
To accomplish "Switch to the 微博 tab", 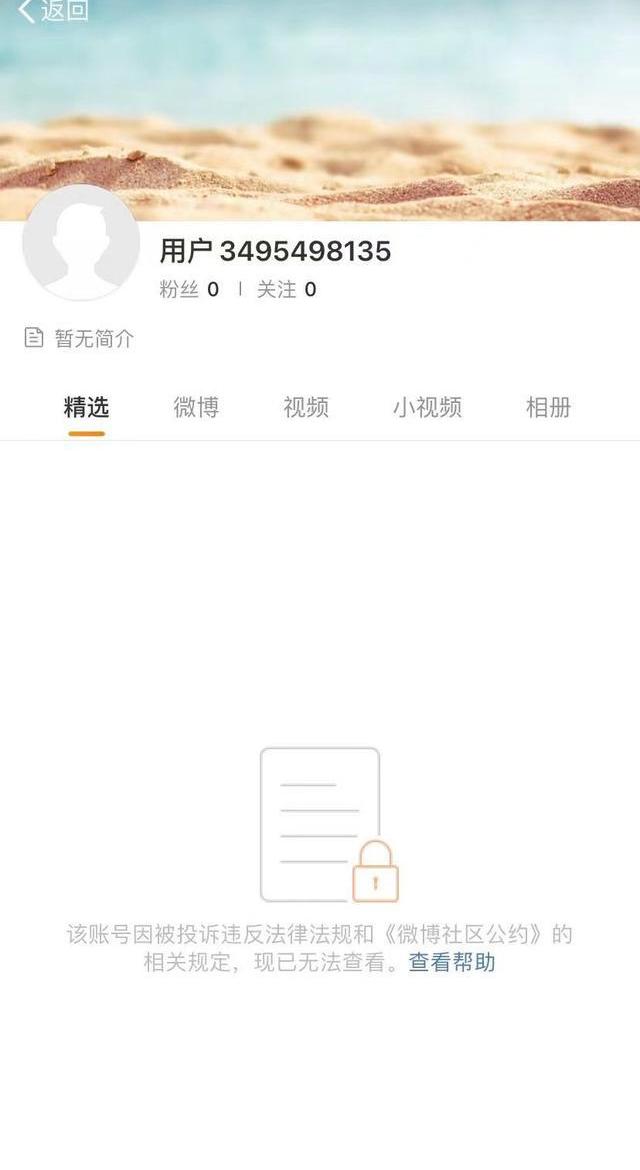I will tap(196, 407).
